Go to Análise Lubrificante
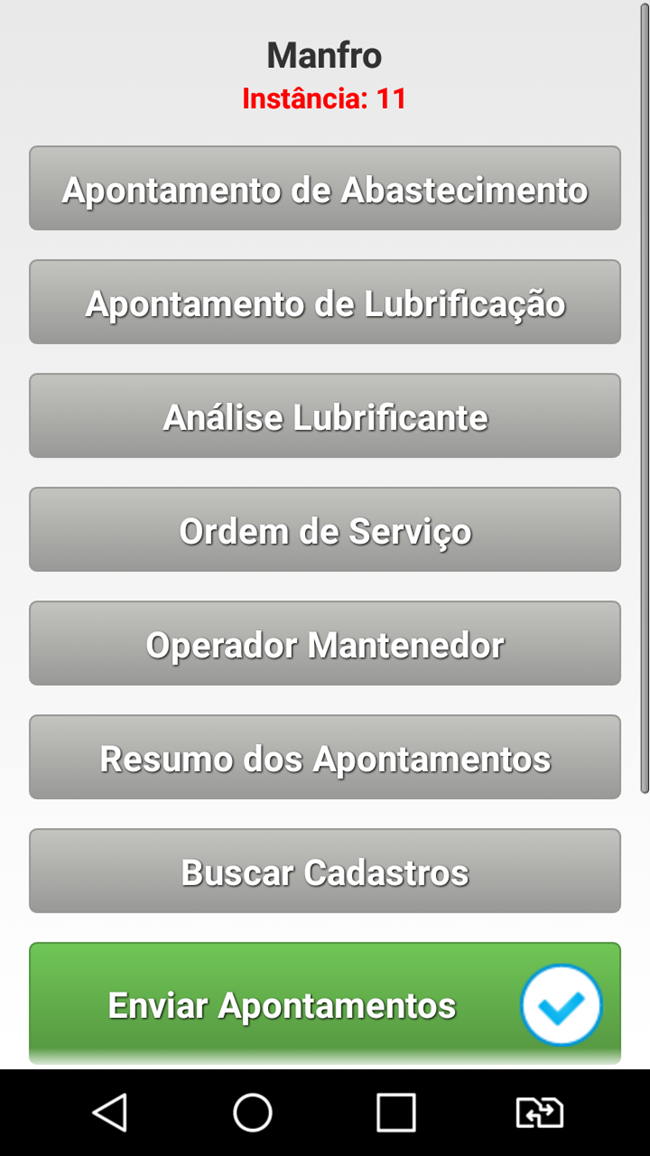The image size is (650, 1156). point(324,416)
